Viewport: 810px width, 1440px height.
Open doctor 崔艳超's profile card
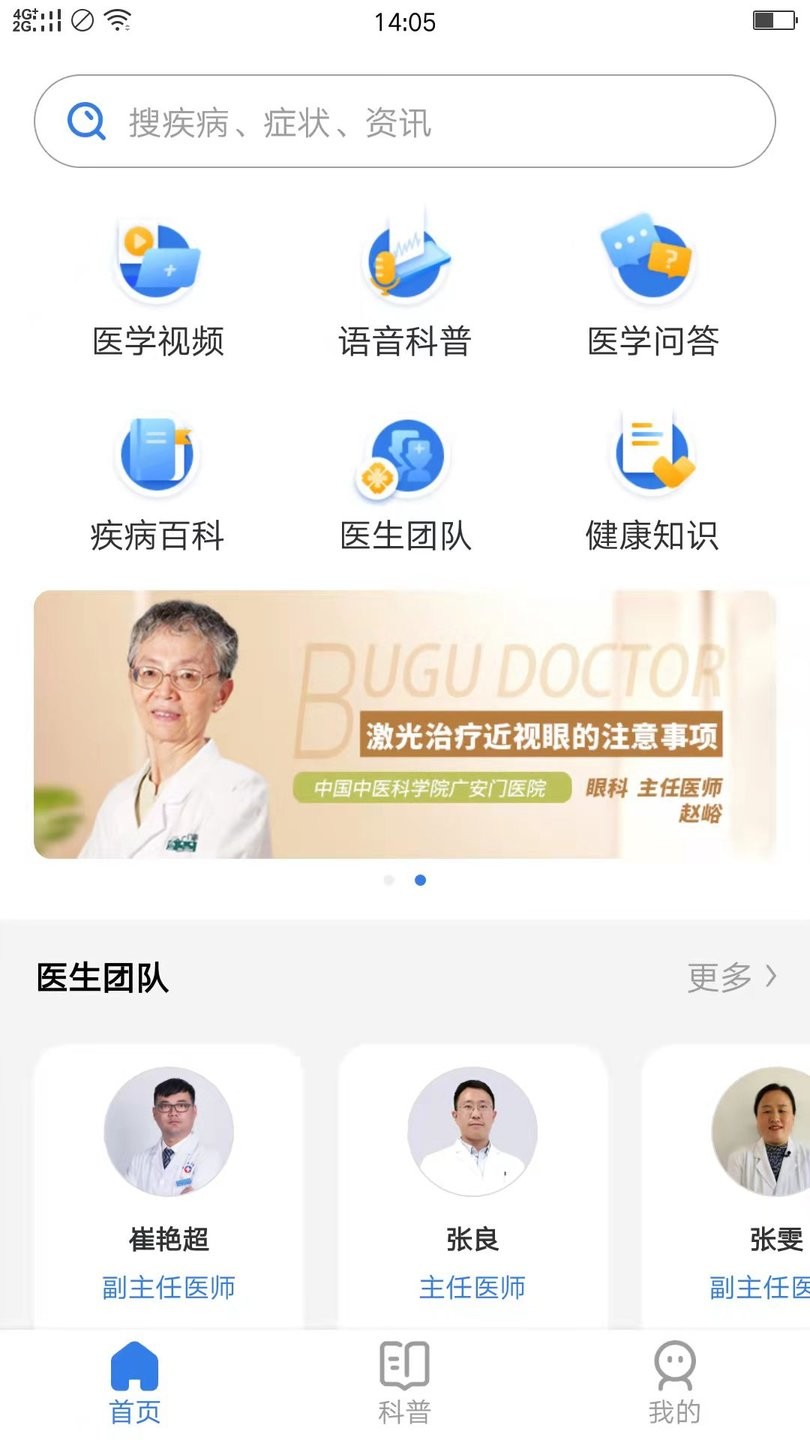pos(168,1180)
